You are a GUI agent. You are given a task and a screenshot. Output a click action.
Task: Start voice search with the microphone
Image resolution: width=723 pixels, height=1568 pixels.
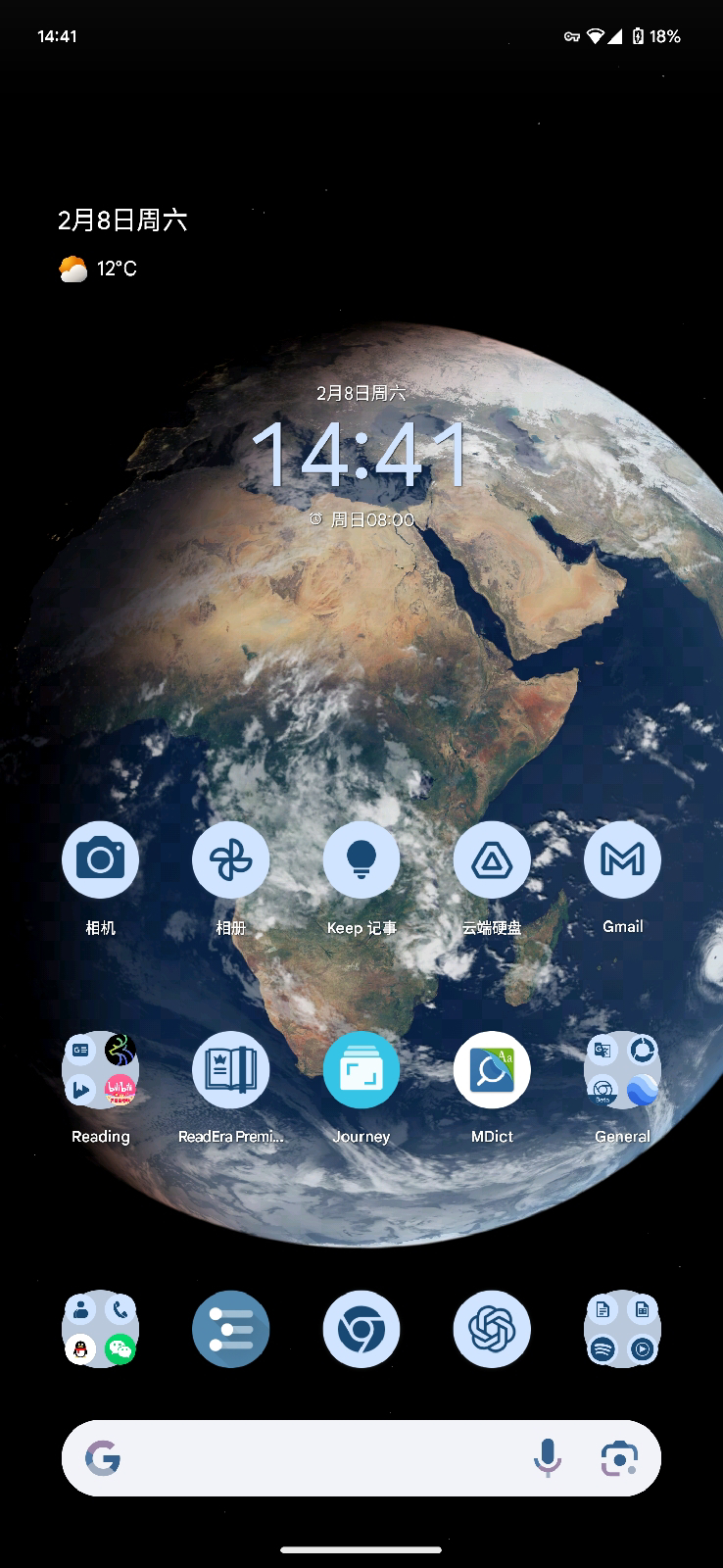pos(547,1458)
